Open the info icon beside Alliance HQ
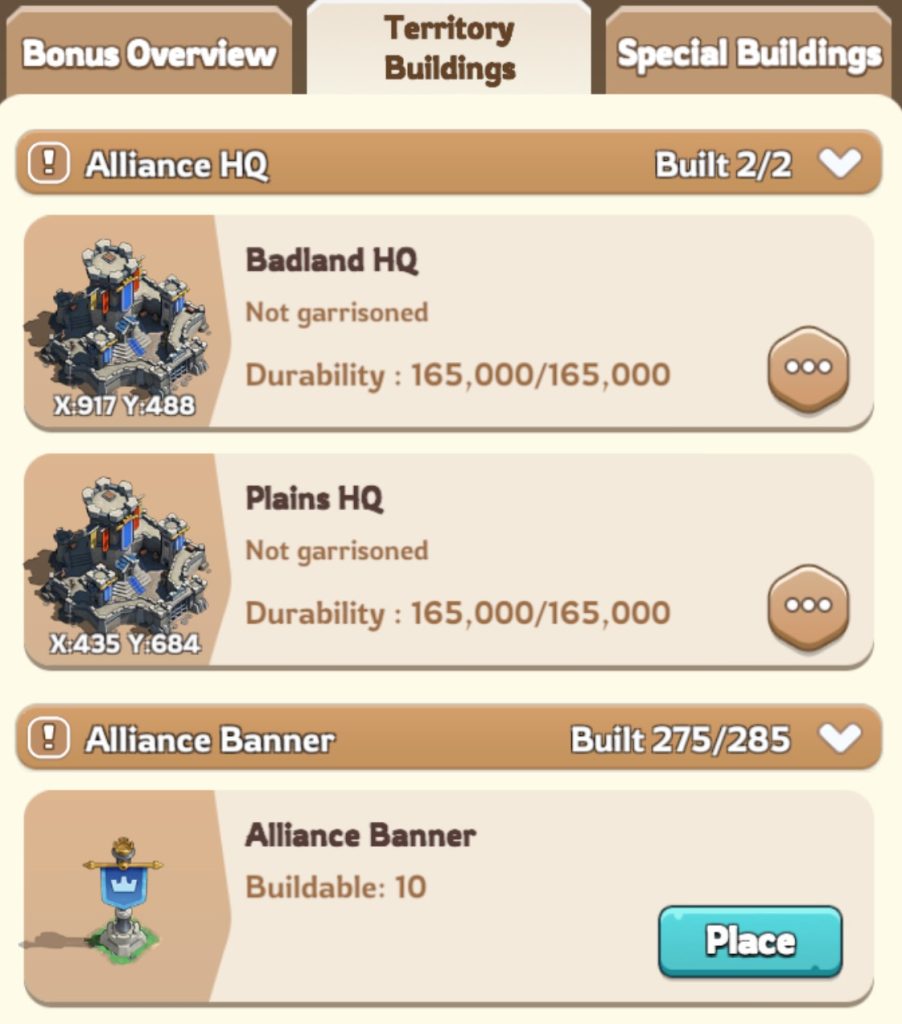The height and width of the screenshot is (1024, 902). coord(48,164)
